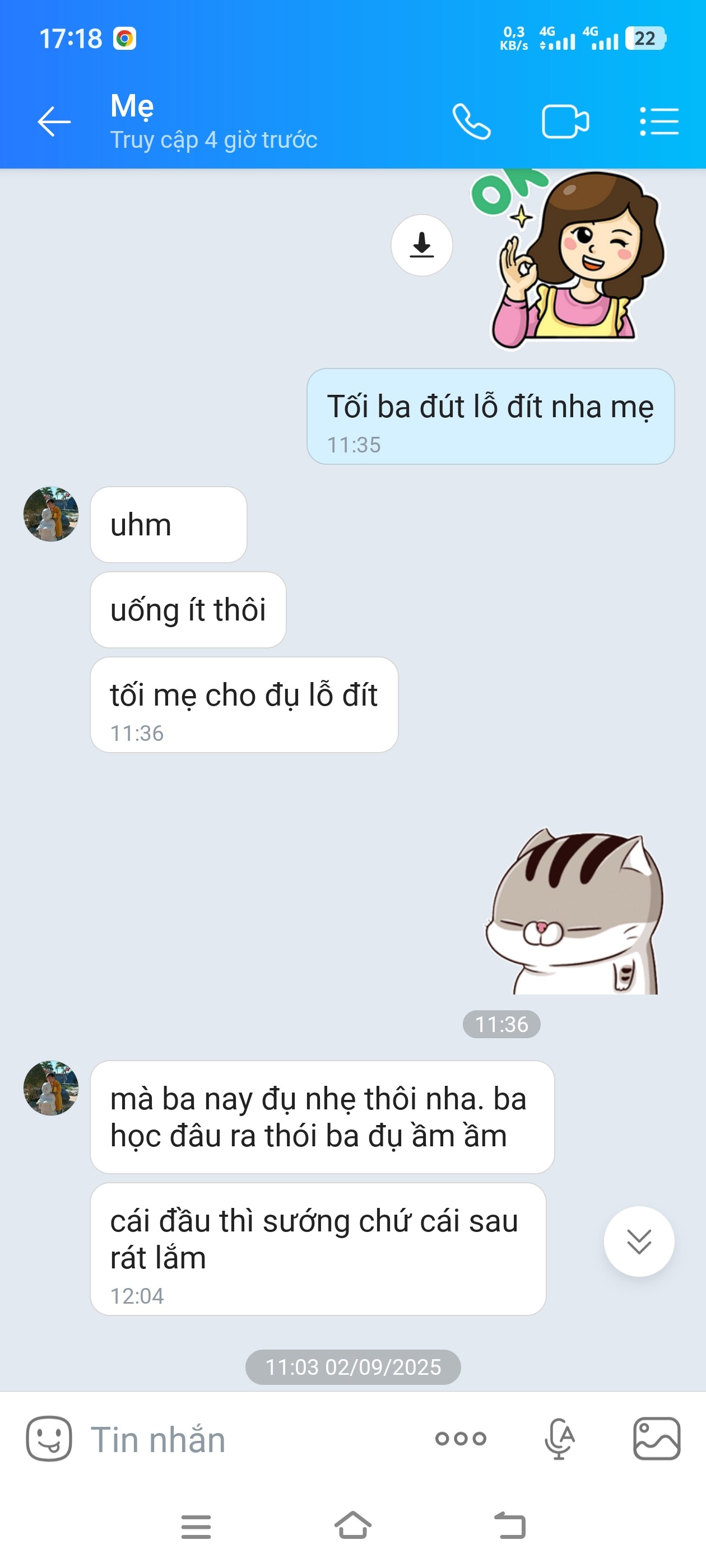Screen dimensions: 706x1568
Task: Download the OK sticker pack
Action: click(421, 245)
